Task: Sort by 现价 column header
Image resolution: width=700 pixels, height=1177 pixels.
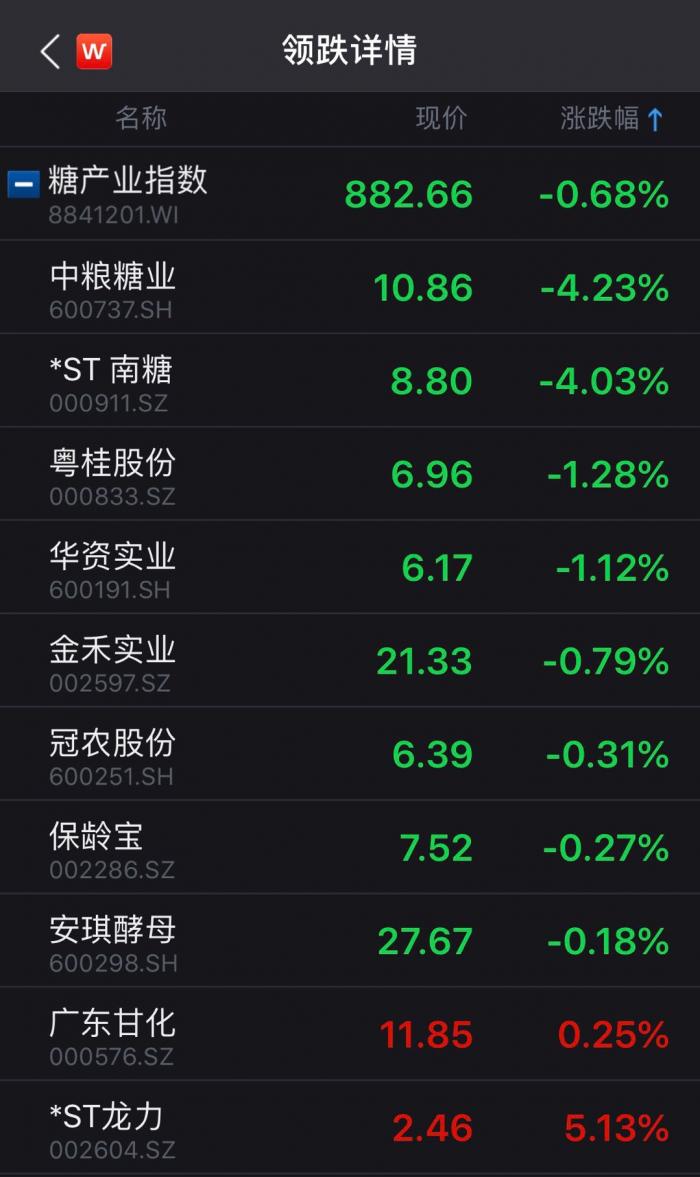Action: pyautogui.click(x=441, y=119)
